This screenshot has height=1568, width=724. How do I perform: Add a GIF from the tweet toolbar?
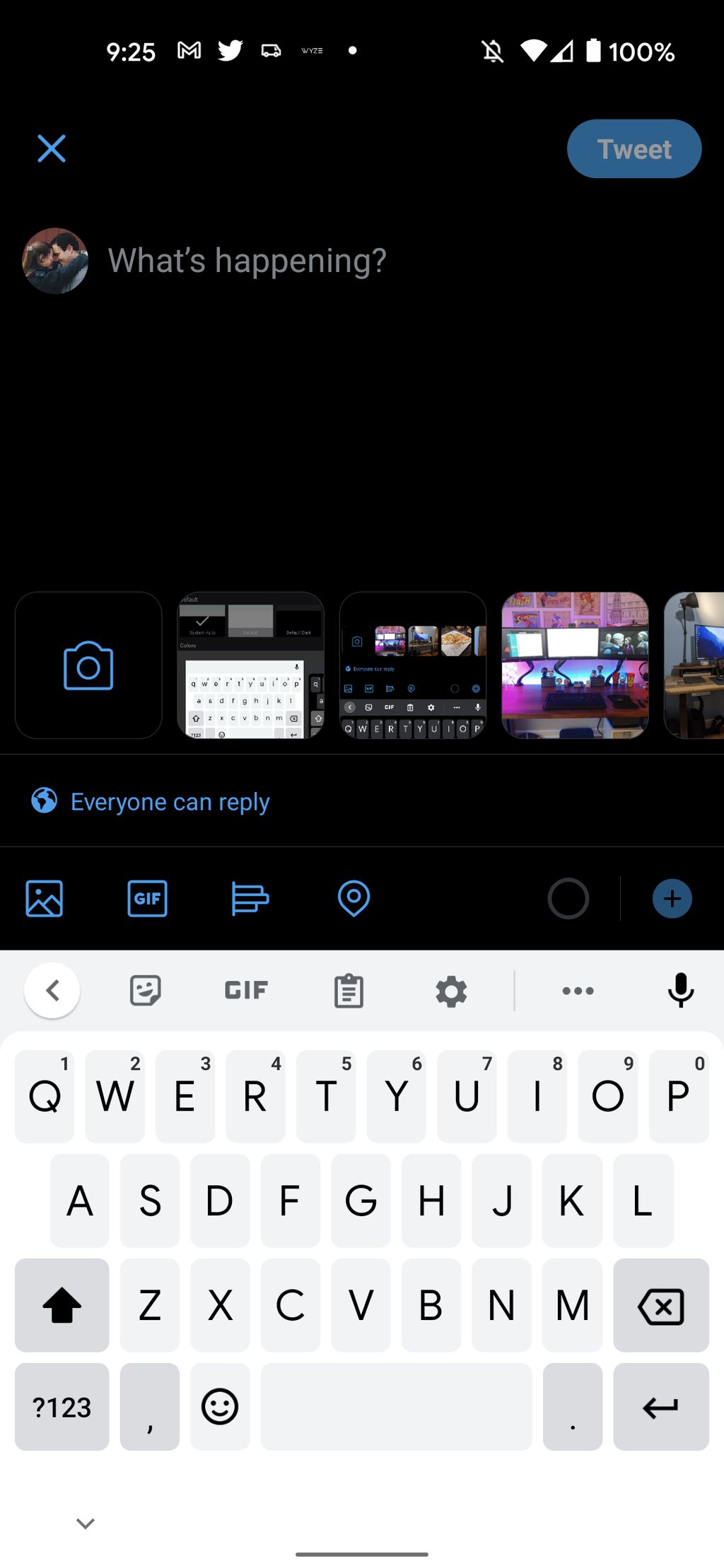click(x=147, y=898)
